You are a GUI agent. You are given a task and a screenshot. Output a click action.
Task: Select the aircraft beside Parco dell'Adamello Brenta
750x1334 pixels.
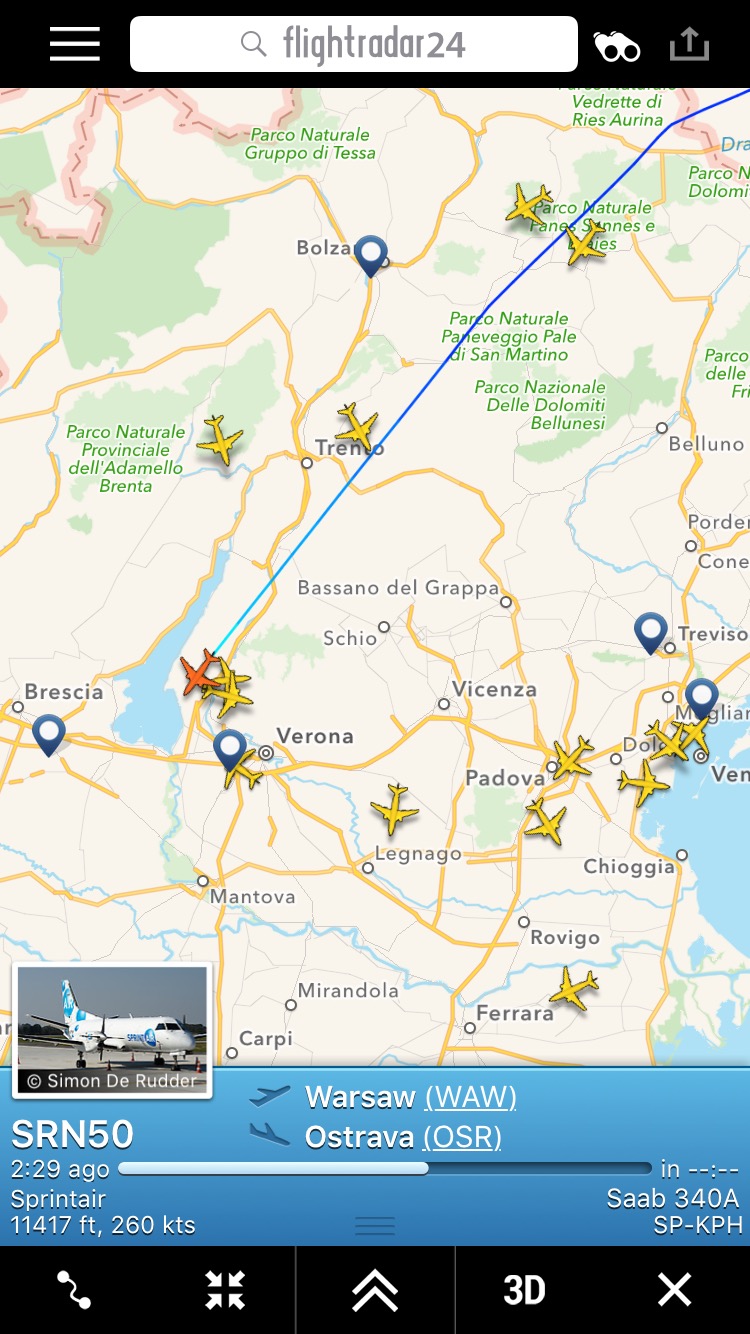point(220,439)
